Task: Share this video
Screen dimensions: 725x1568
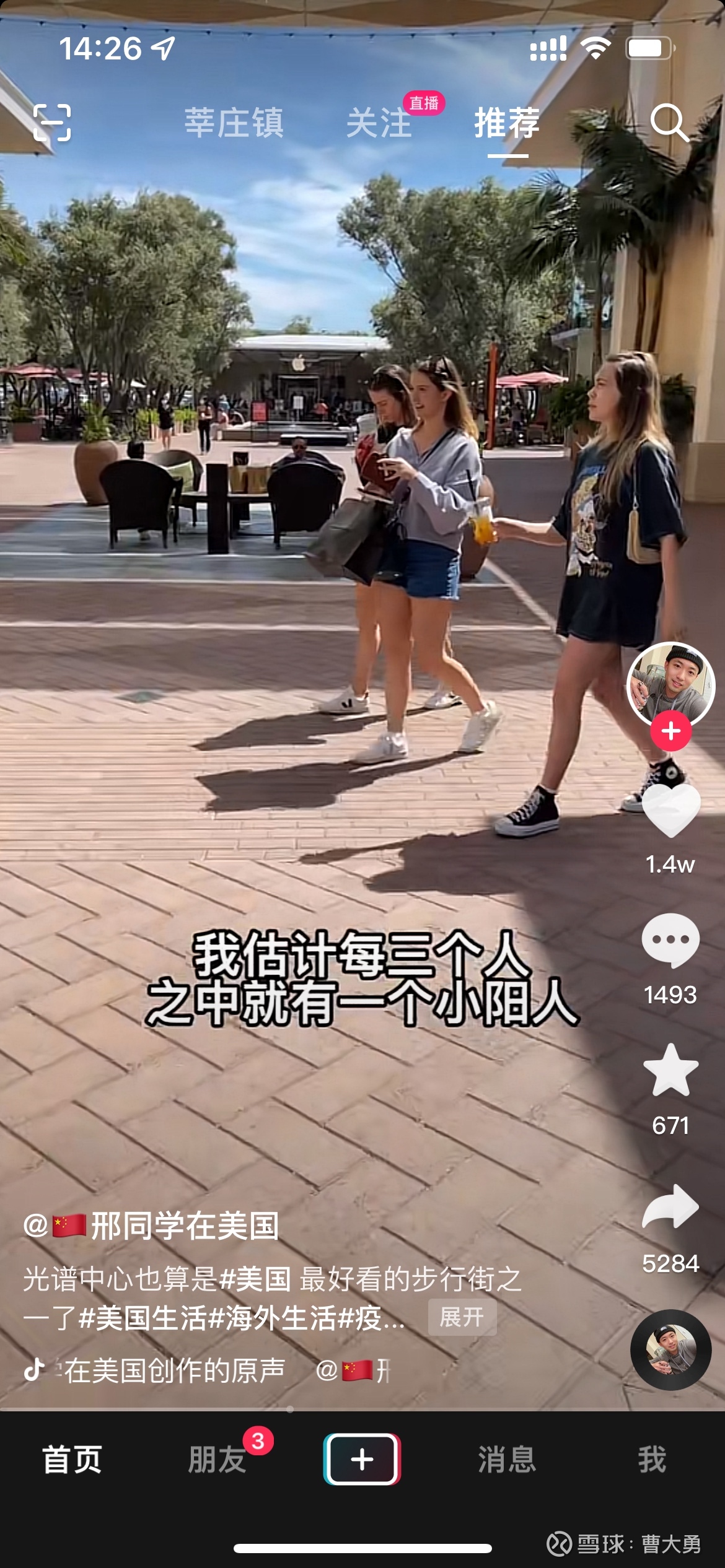Action: 670,1206
